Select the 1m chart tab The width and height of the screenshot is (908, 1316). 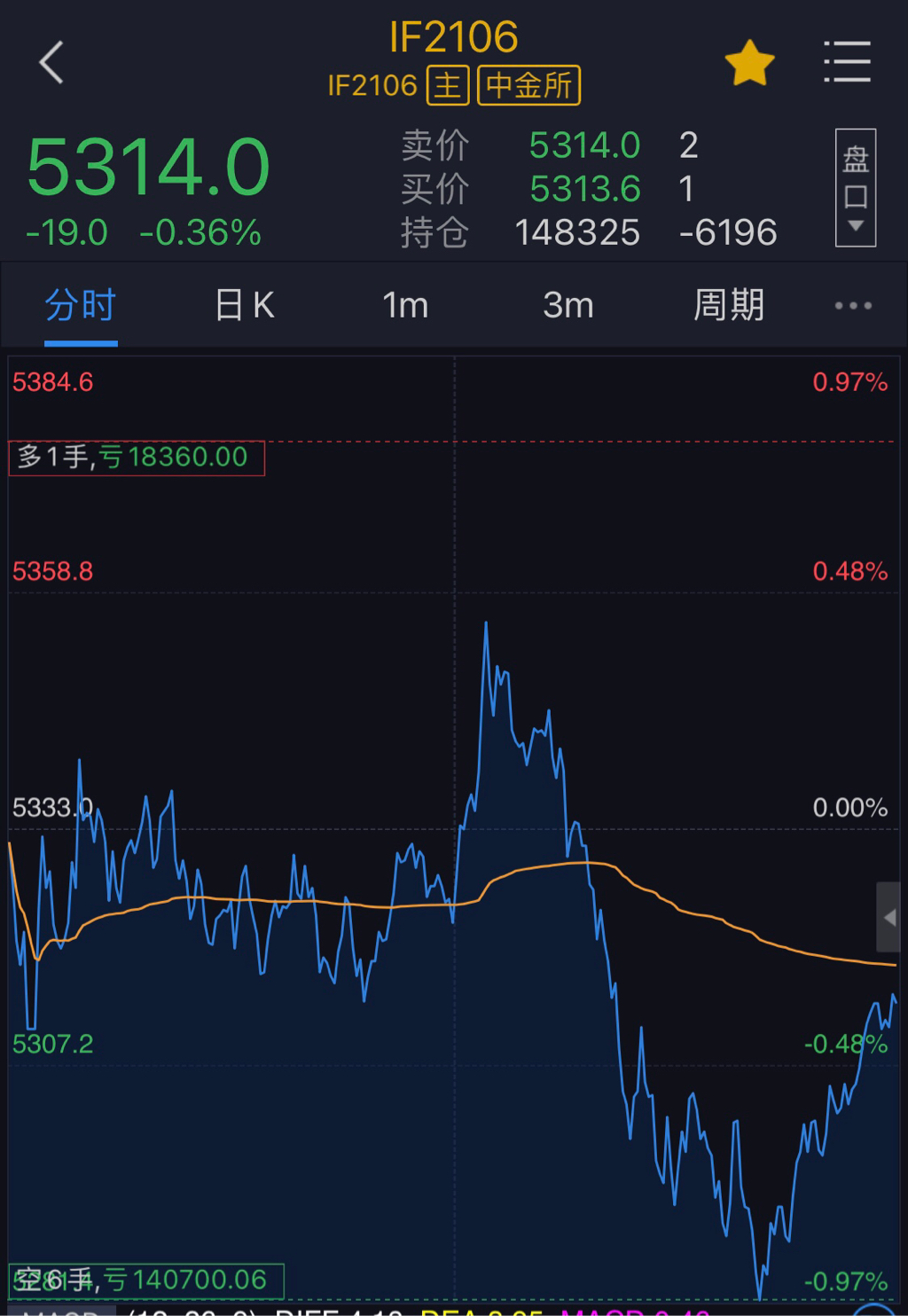[x=405, y=306]
